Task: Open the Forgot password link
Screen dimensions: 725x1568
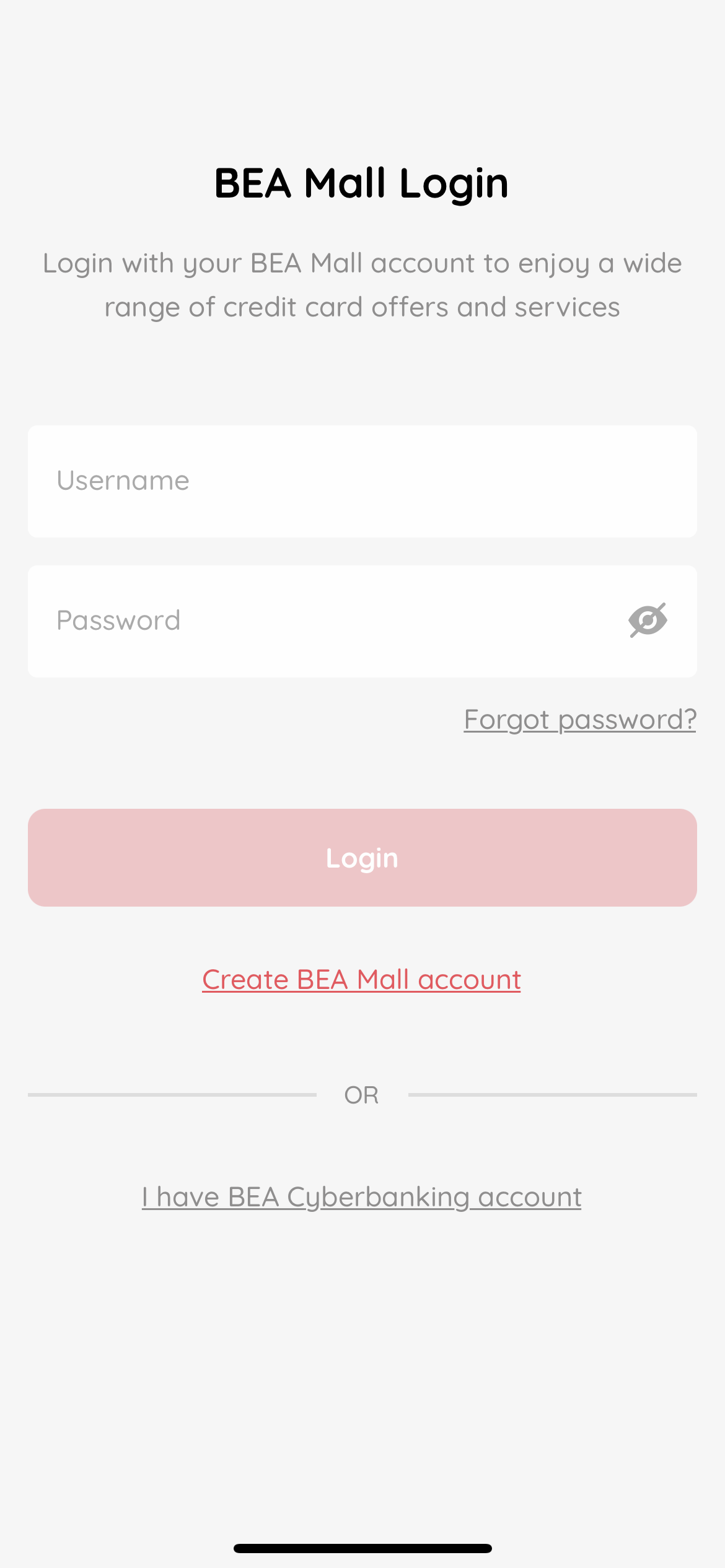Action: pos(580,720)
